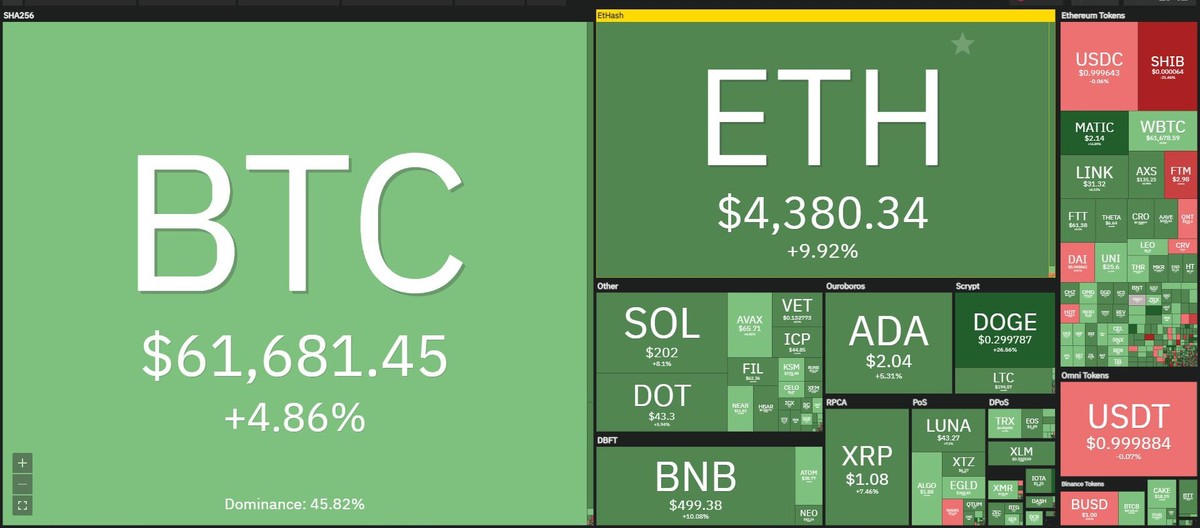This screenshot has width=1200, height=528.
Task: Select the ADA tile
Action: 888,341
